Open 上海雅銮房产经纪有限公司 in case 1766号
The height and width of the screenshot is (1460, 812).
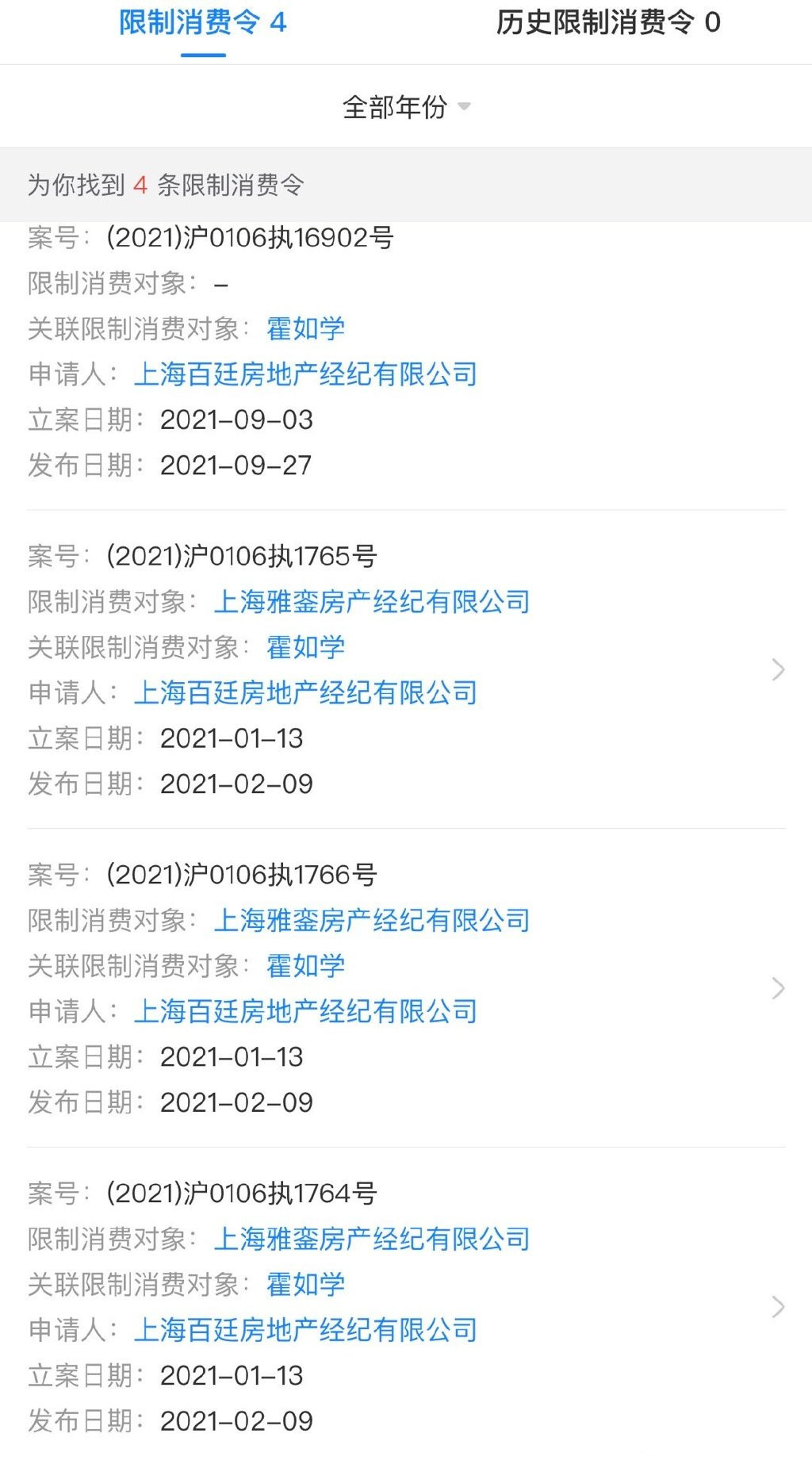[371, 921]
